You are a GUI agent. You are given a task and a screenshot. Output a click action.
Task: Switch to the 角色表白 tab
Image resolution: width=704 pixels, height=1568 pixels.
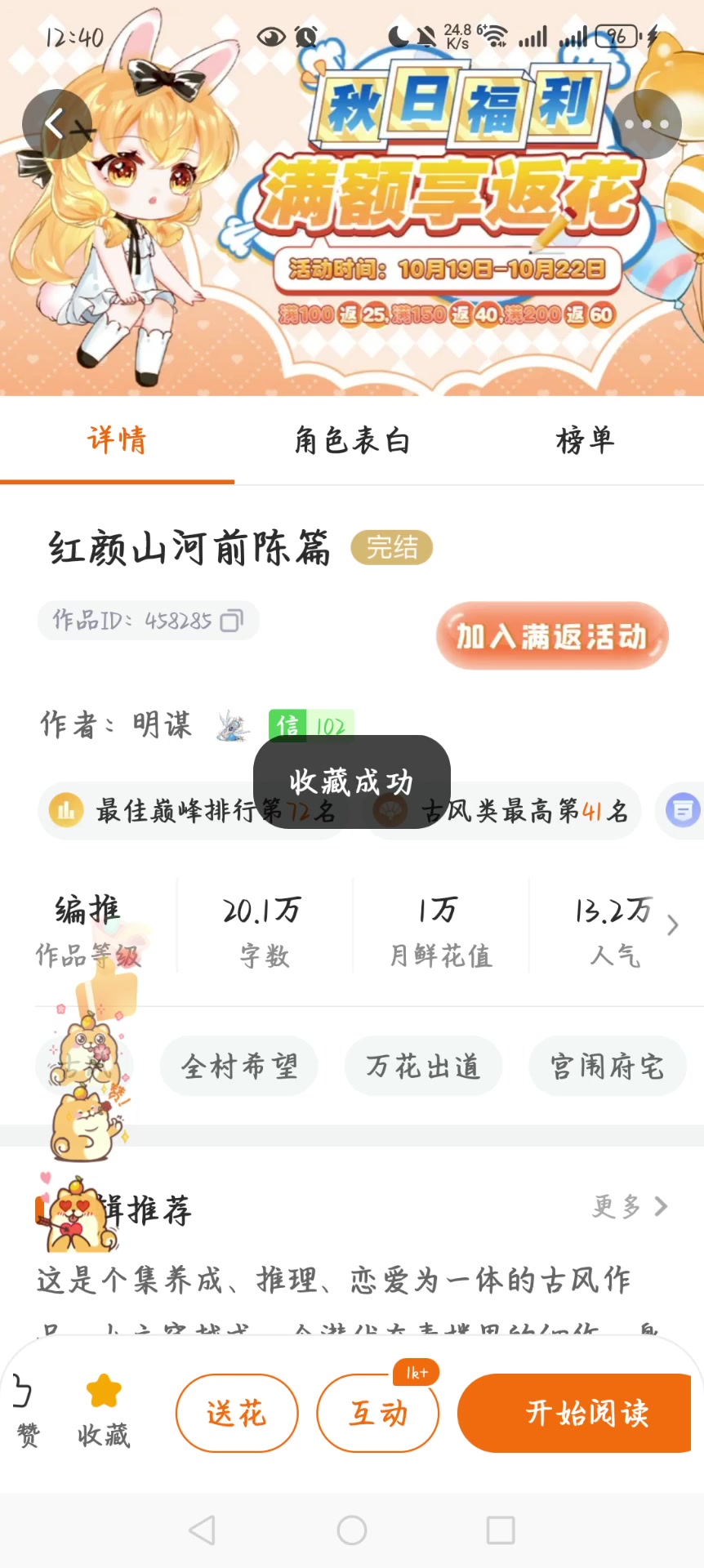tap(352, 441)
